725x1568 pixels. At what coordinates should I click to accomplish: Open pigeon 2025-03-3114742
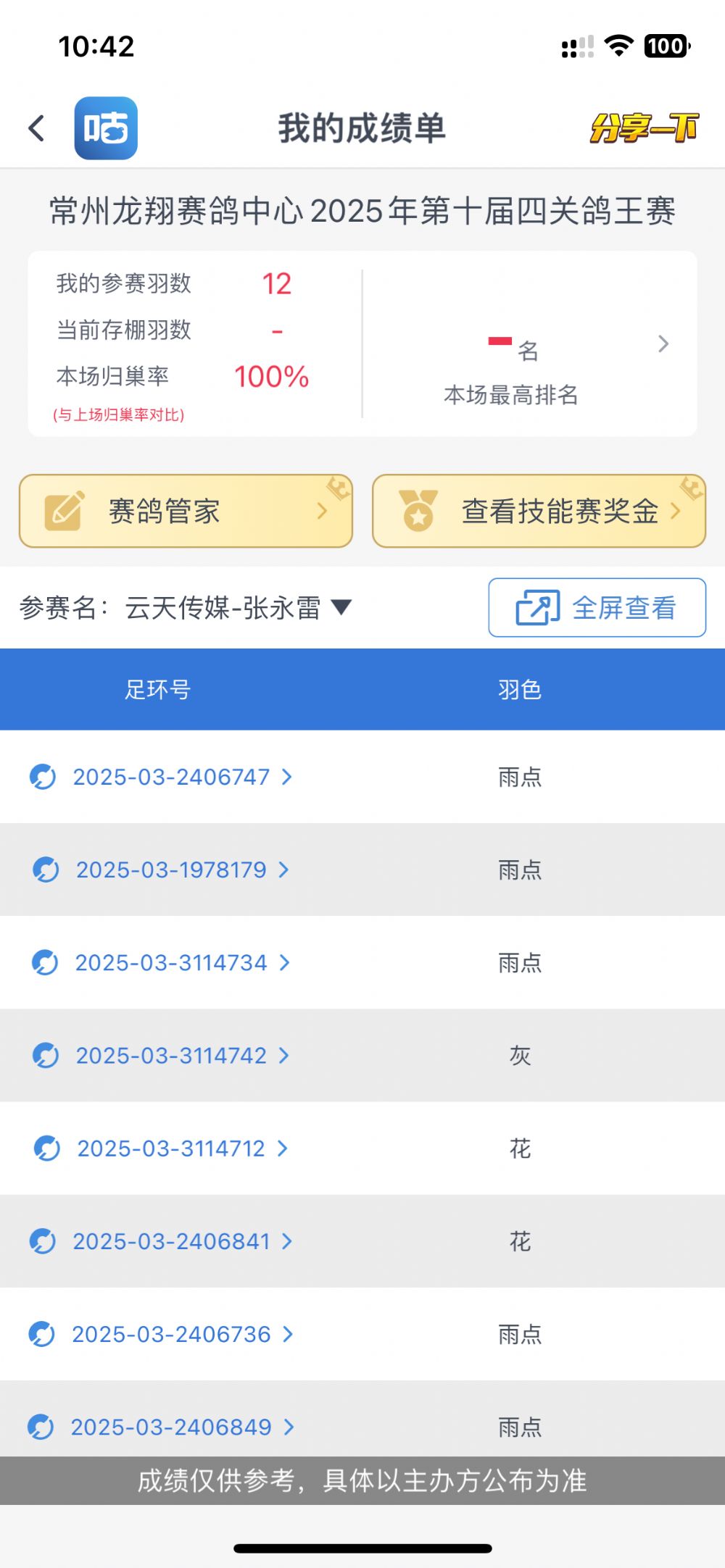tap(172, 1055)
